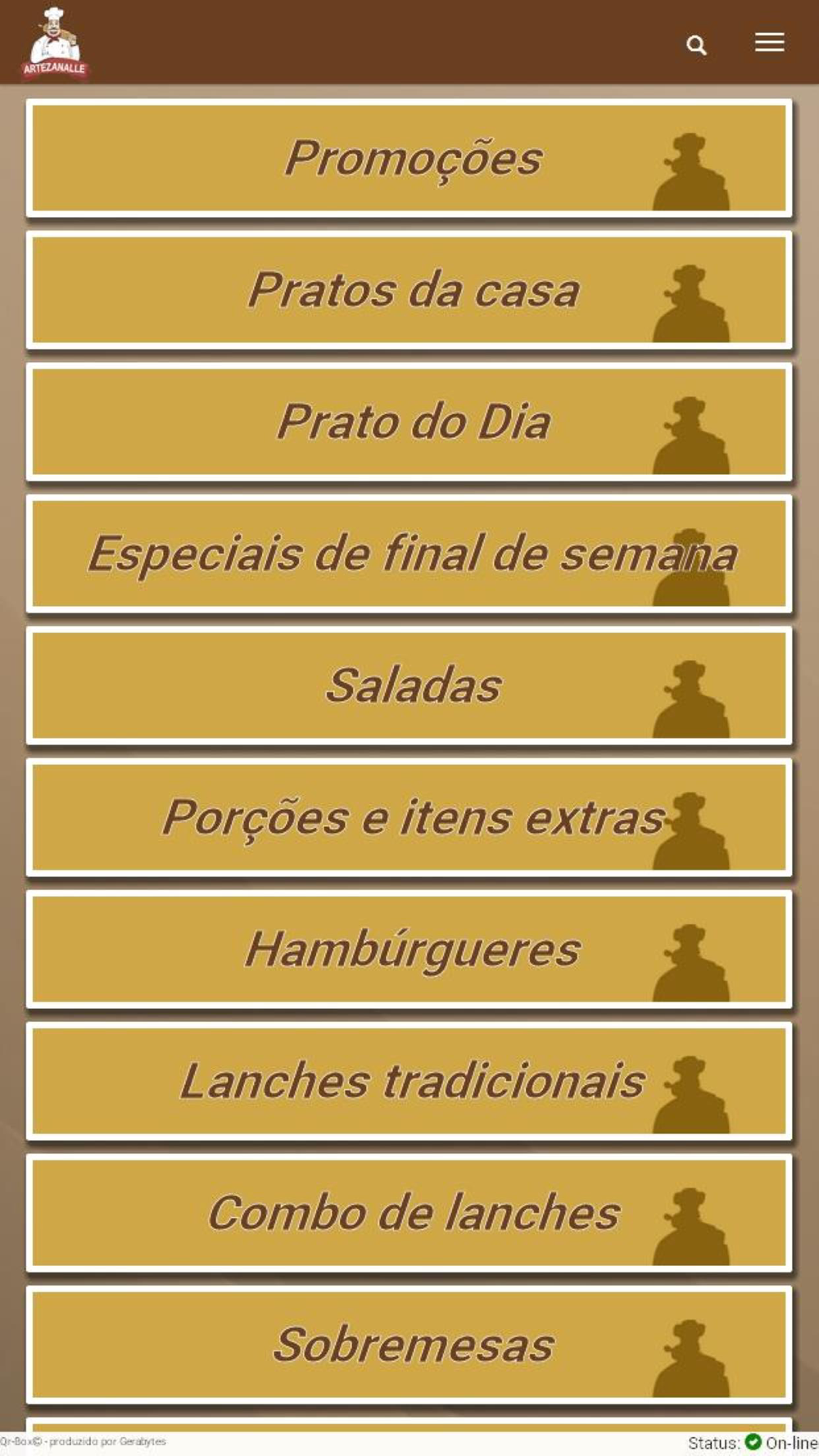Viewport: 819px width, 1456px height.
Task: View the Sobremesas category
Action: click(409, 1345)
